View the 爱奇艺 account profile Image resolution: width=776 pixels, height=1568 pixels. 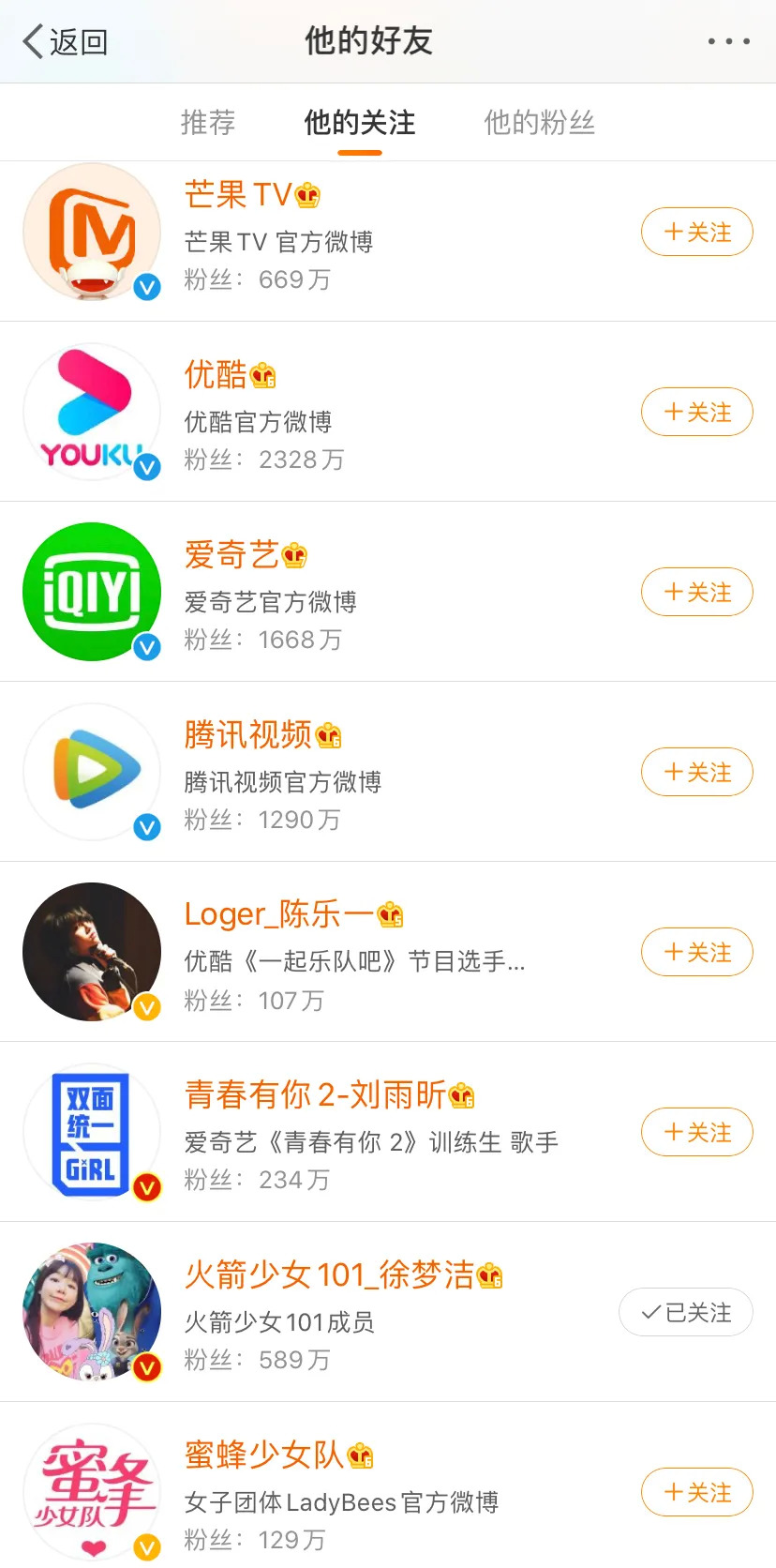point(375,601)
